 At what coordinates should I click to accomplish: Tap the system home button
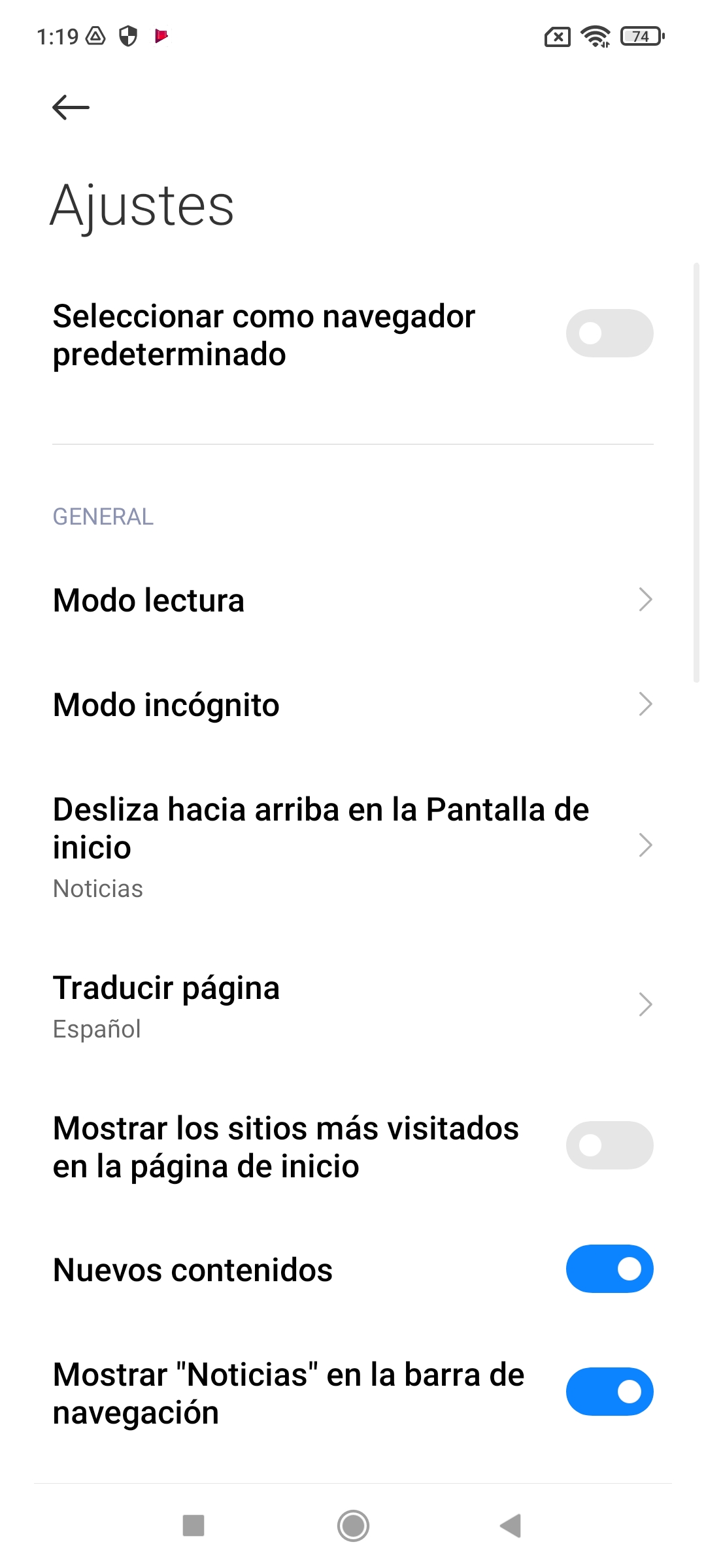353,1526
